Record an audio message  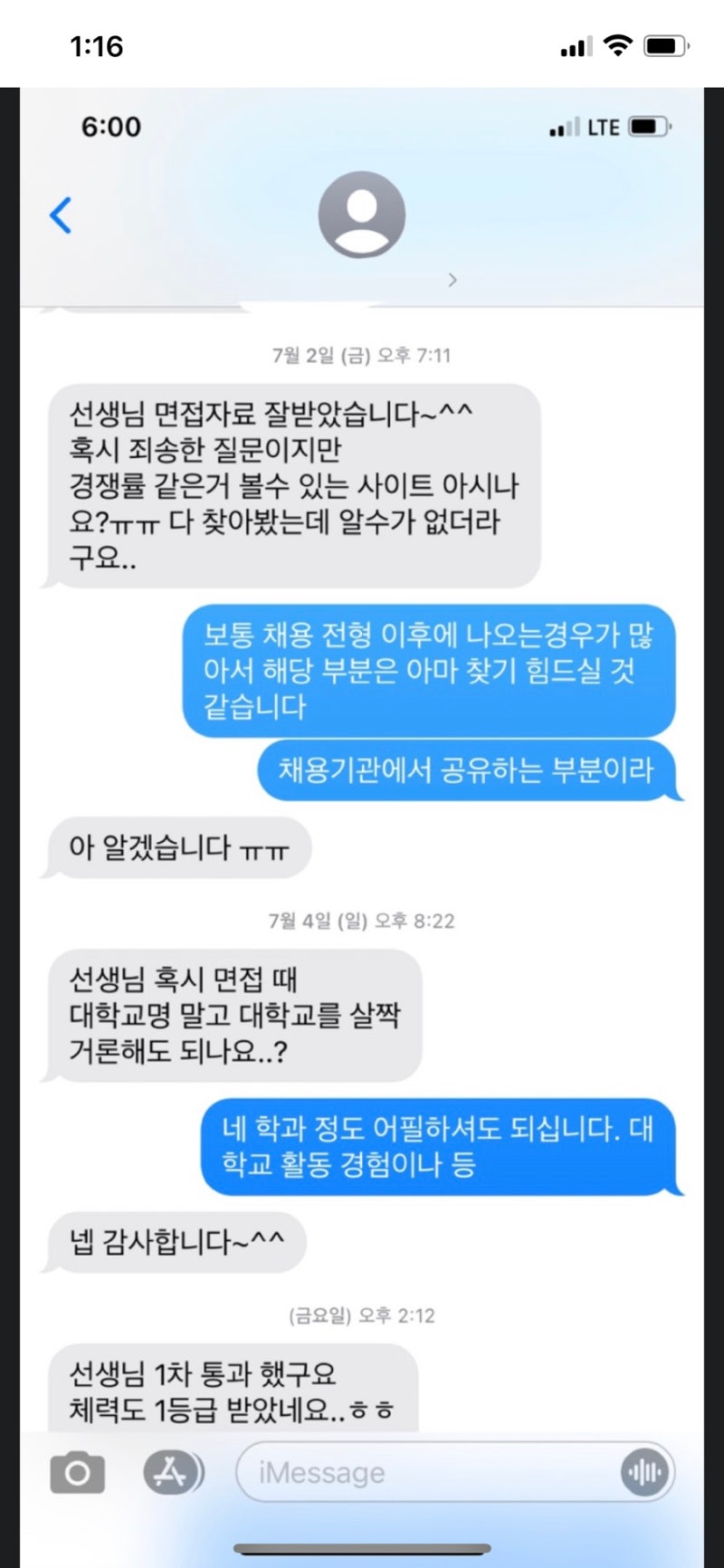coord(644,1473)
